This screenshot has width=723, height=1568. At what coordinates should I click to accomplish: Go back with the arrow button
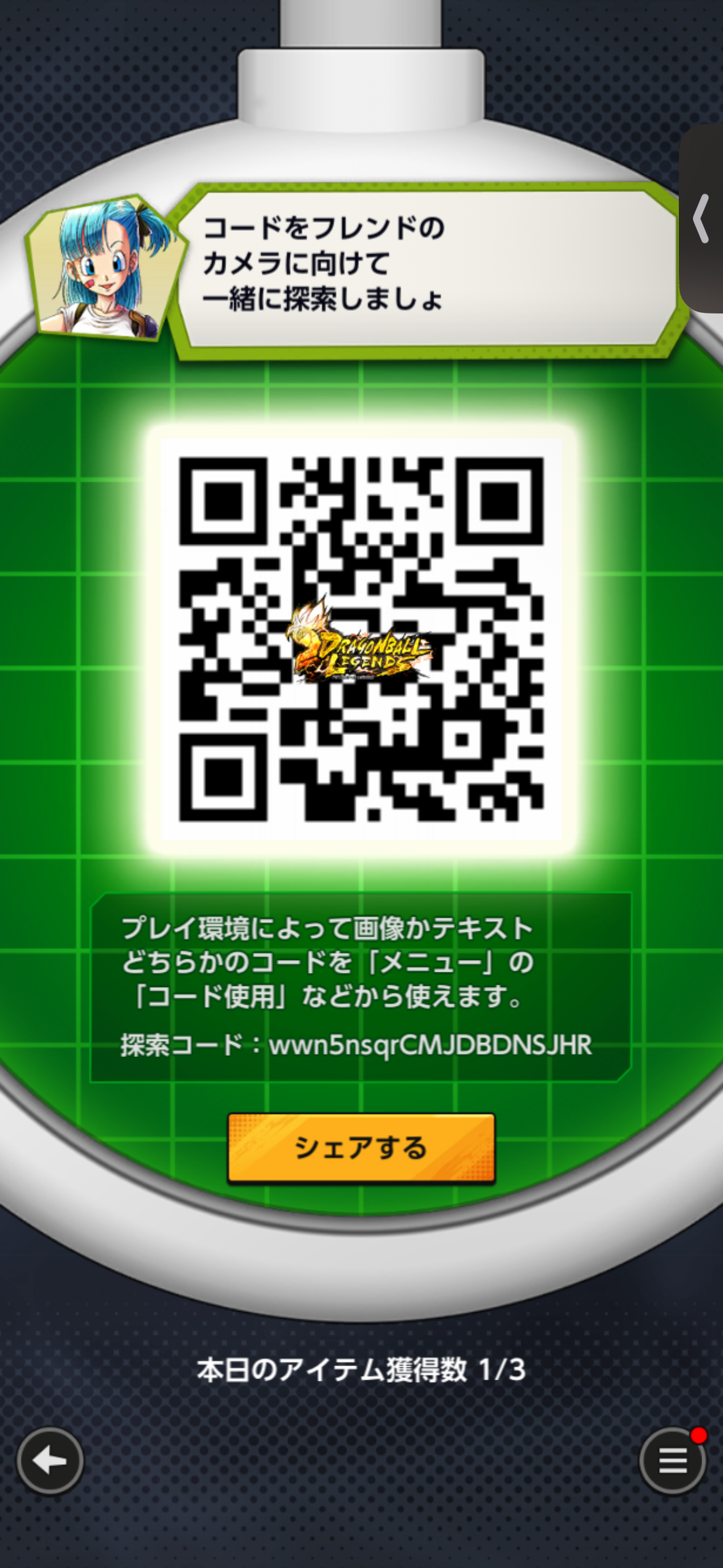pos(50,1461)
